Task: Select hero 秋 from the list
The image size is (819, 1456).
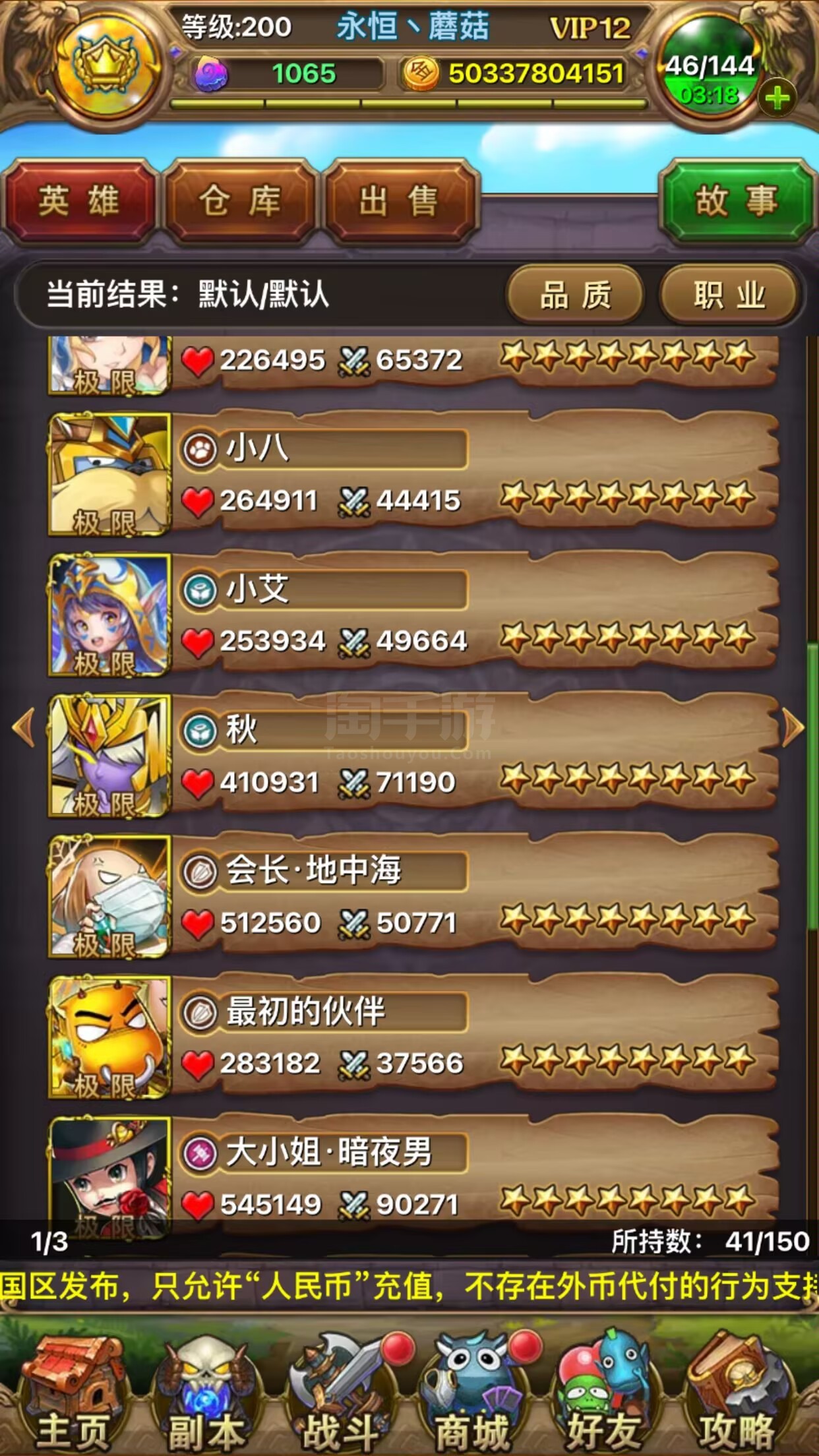Action: 409,755
